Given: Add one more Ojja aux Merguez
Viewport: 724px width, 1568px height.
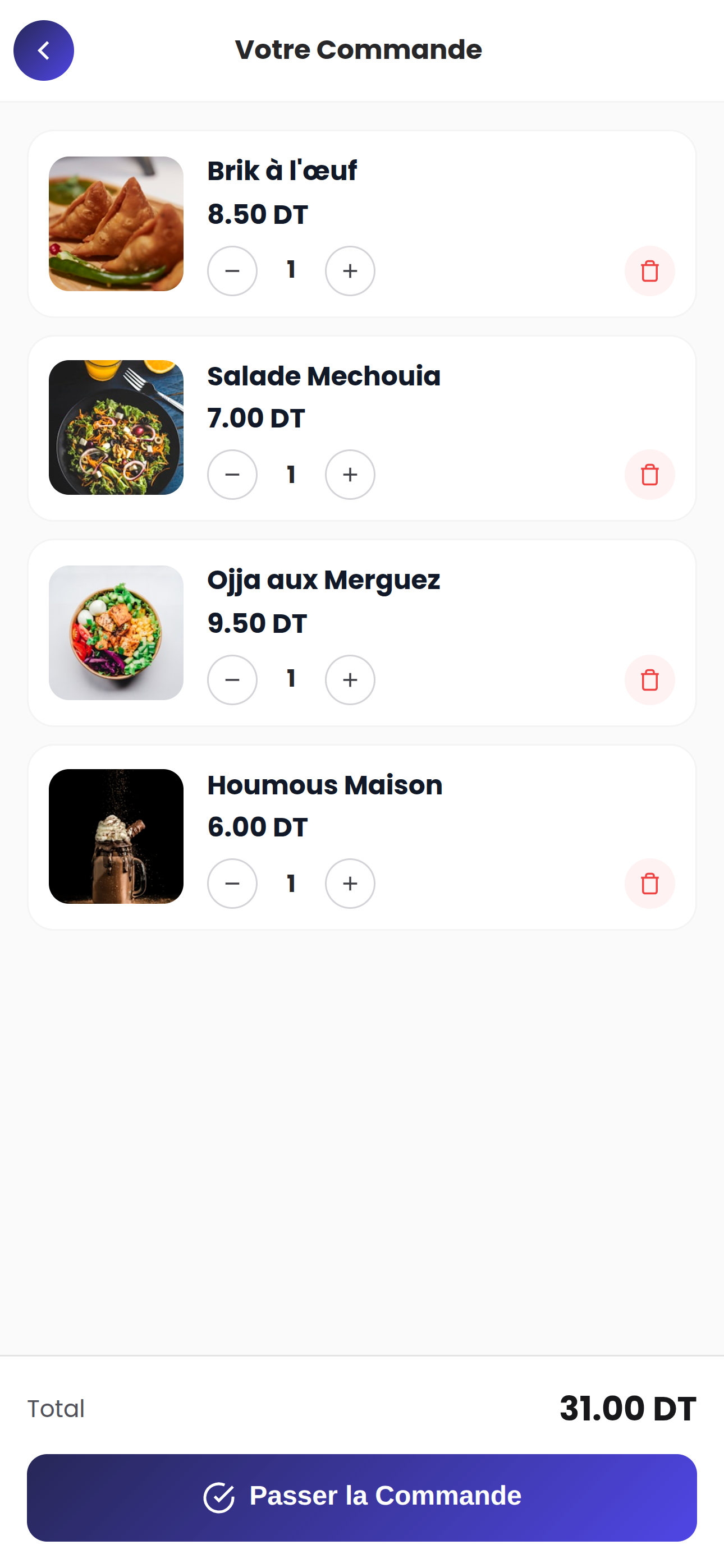Looking at the screenshot, I should (350, 680).
